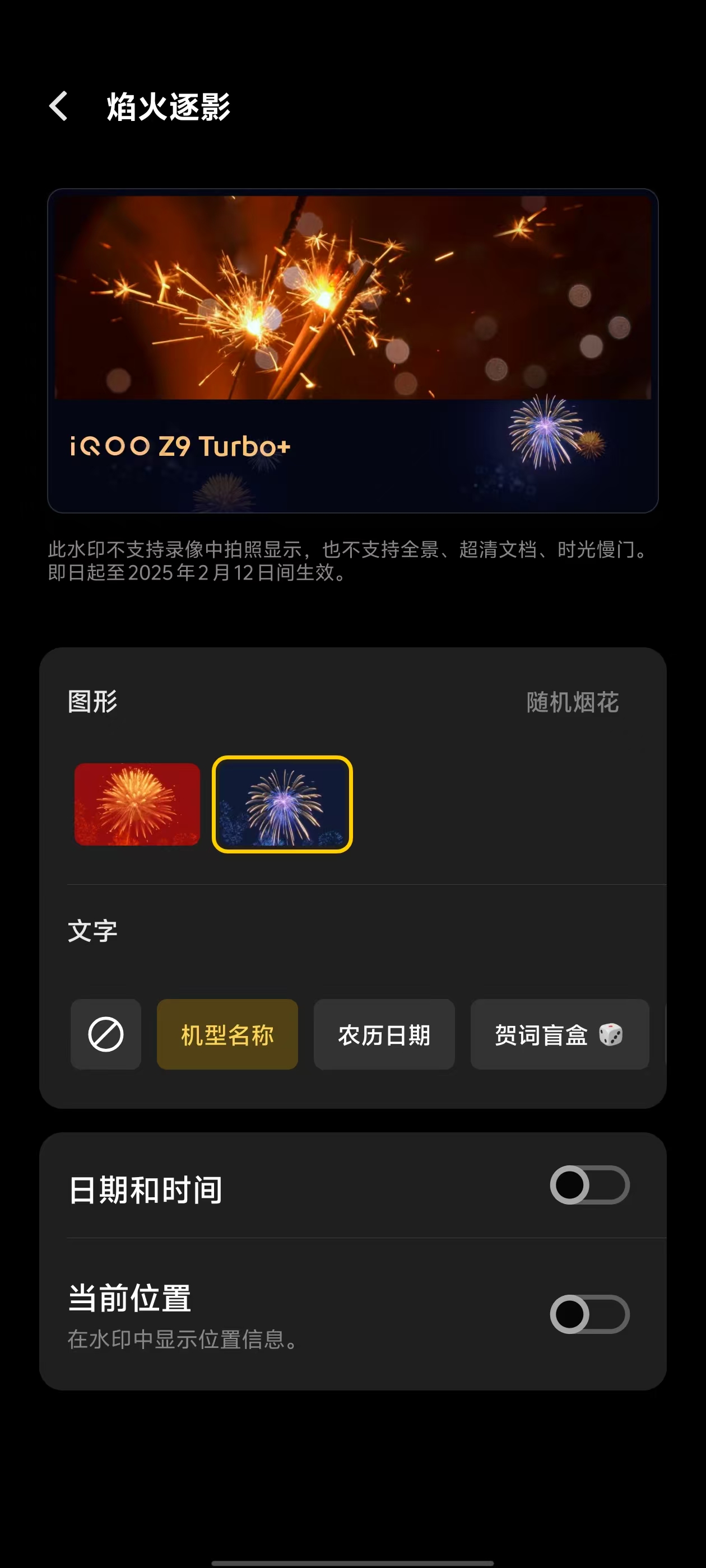The width and height of the screenshot is (706, 1568).
Task: Select the 机型名称 text chip
Action: click(x=227, y=1034)
